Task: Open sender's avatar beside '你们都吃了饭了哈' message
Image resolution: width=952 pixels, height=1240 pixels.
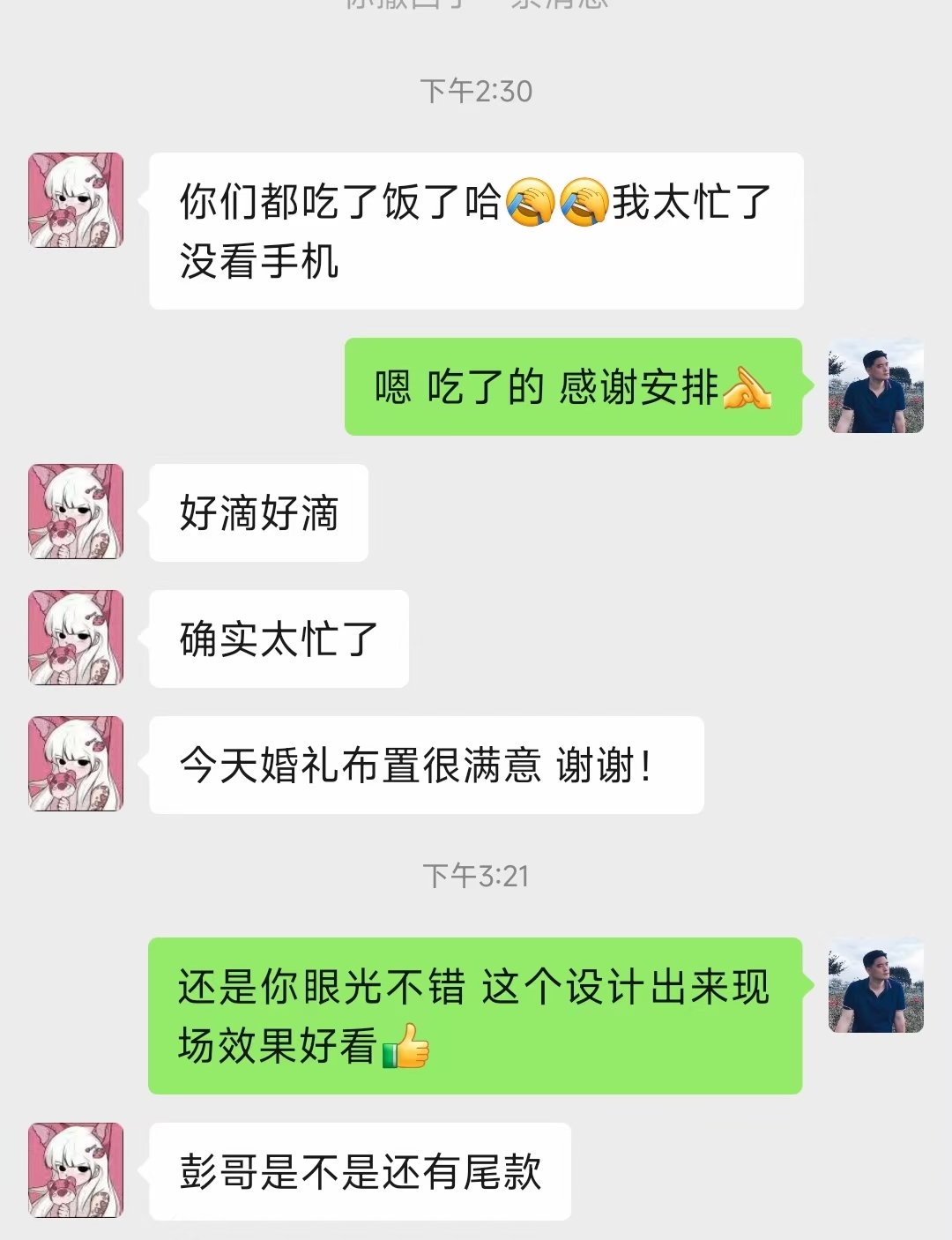Action: point(76,200)
